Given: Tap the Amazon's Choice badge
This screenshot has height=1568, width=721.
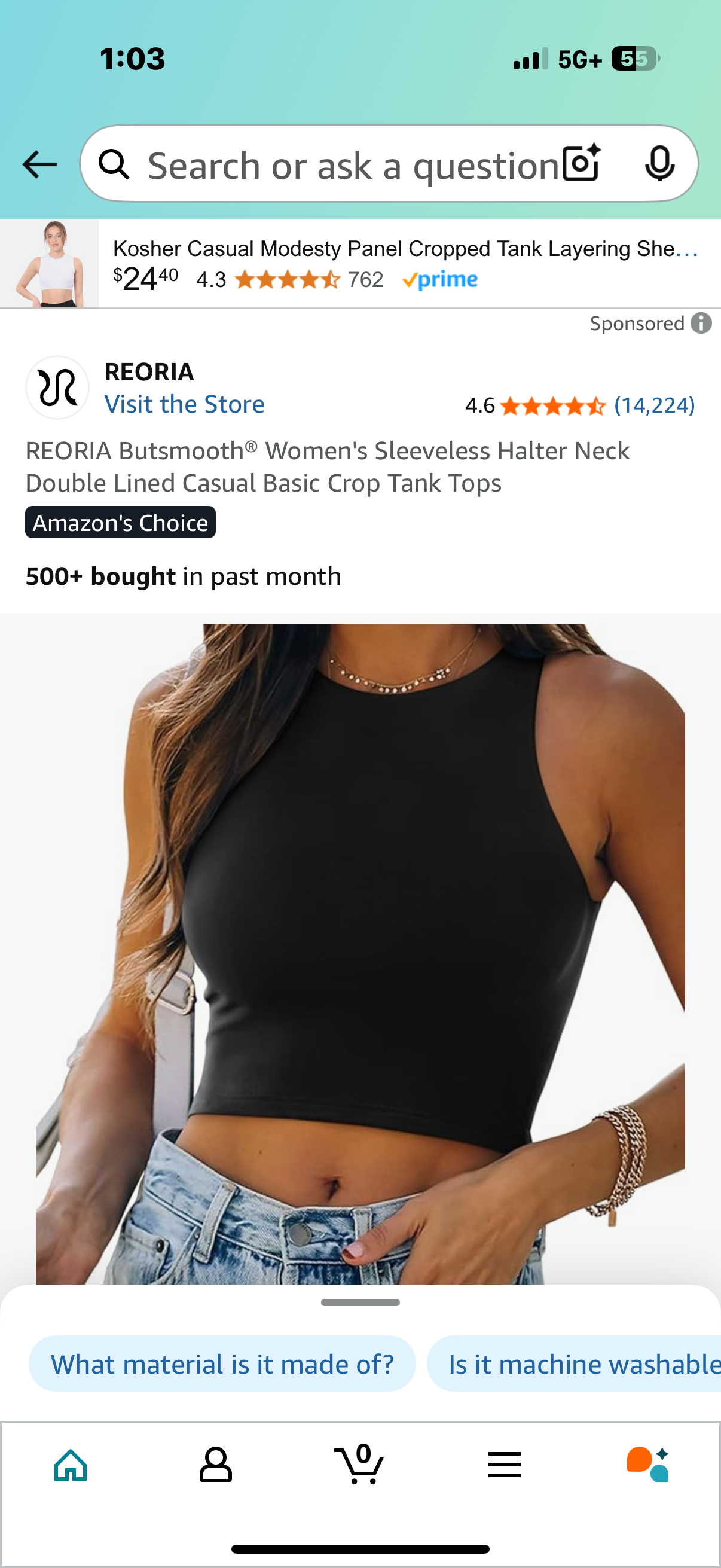Looking at the screenshot, I should [x=121, y=523].
